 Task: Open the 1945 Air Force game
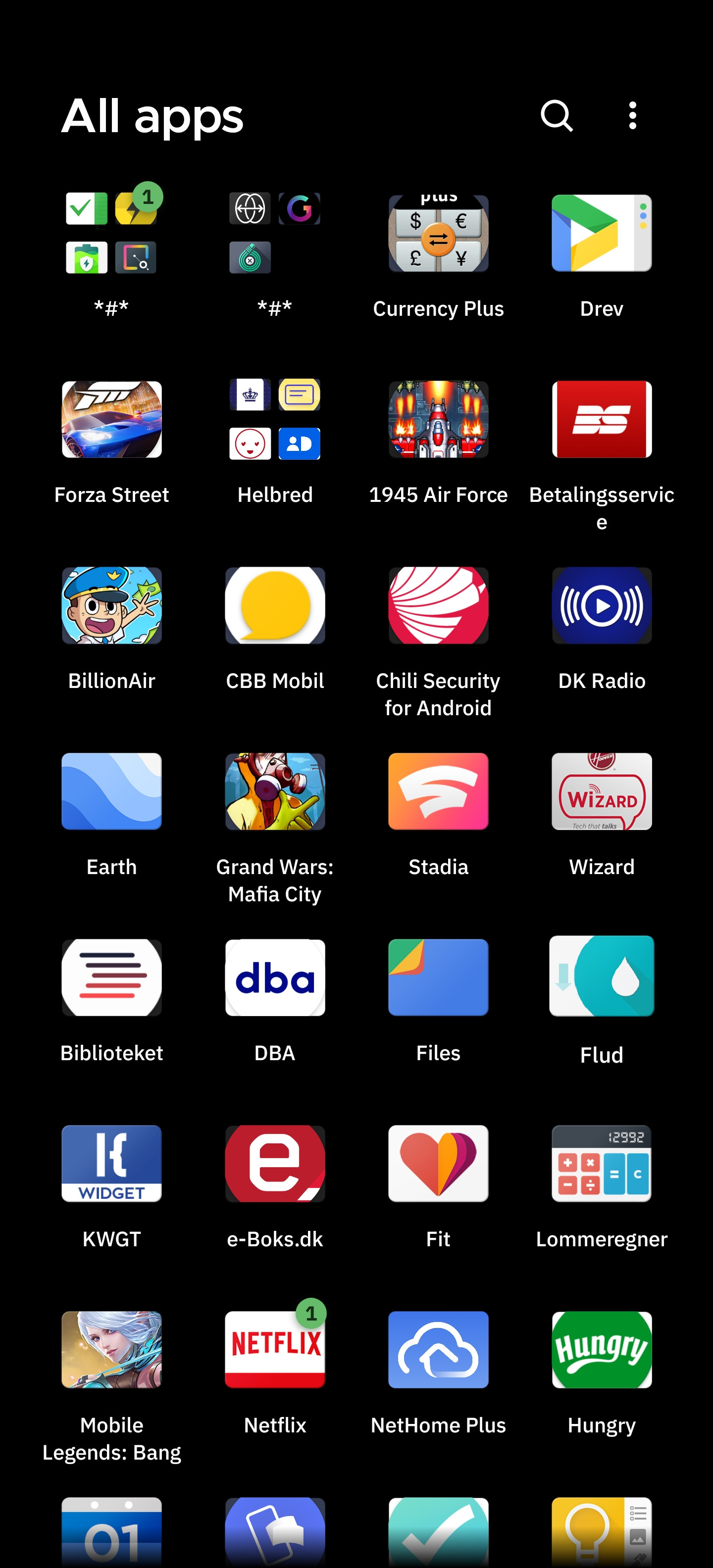tap(438, 419)
